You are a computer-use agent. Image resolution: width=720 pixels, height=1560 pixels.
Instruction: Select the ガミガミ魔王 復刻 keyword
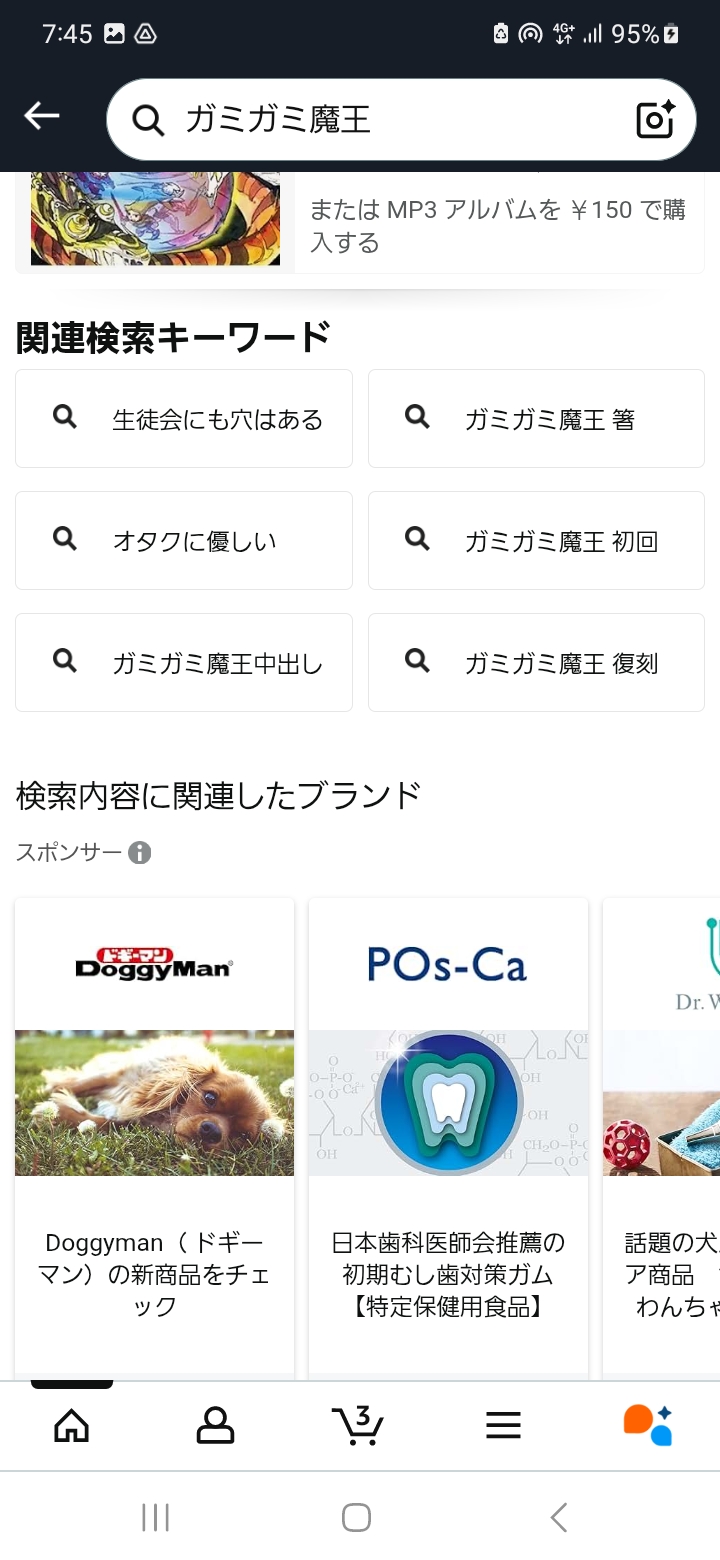[x=536, y=663]
